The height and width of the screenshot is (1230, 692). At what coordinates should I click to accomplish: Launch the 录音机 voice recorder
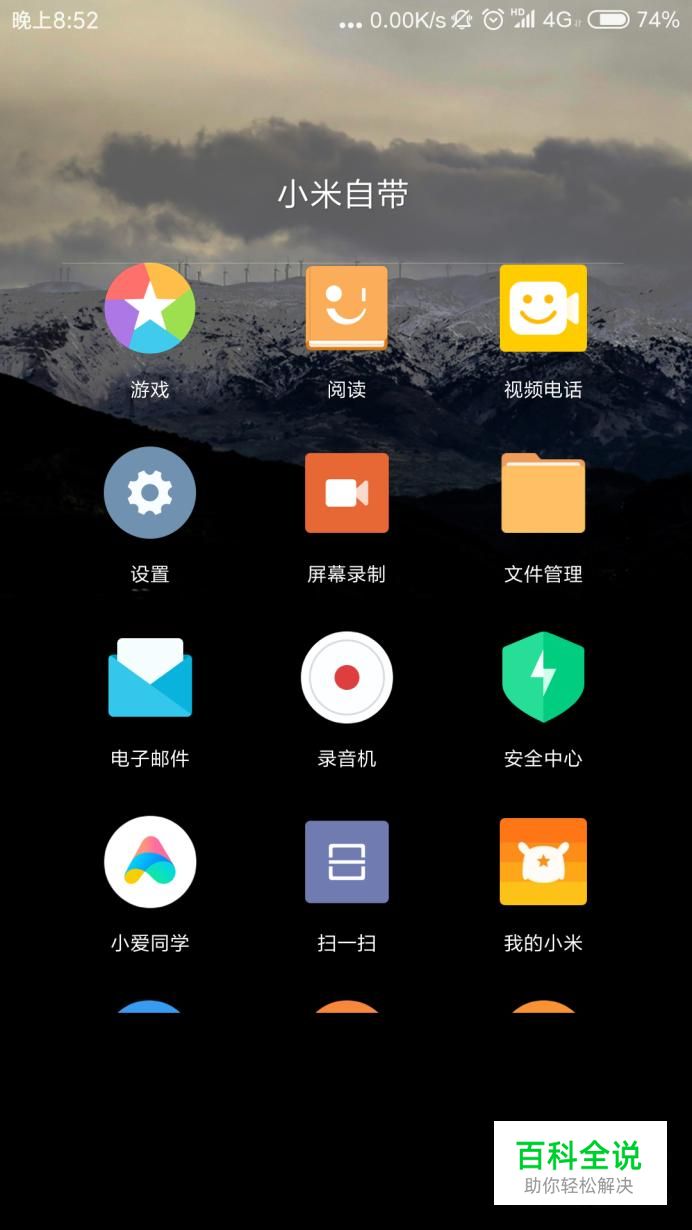[x=346, y=678]
